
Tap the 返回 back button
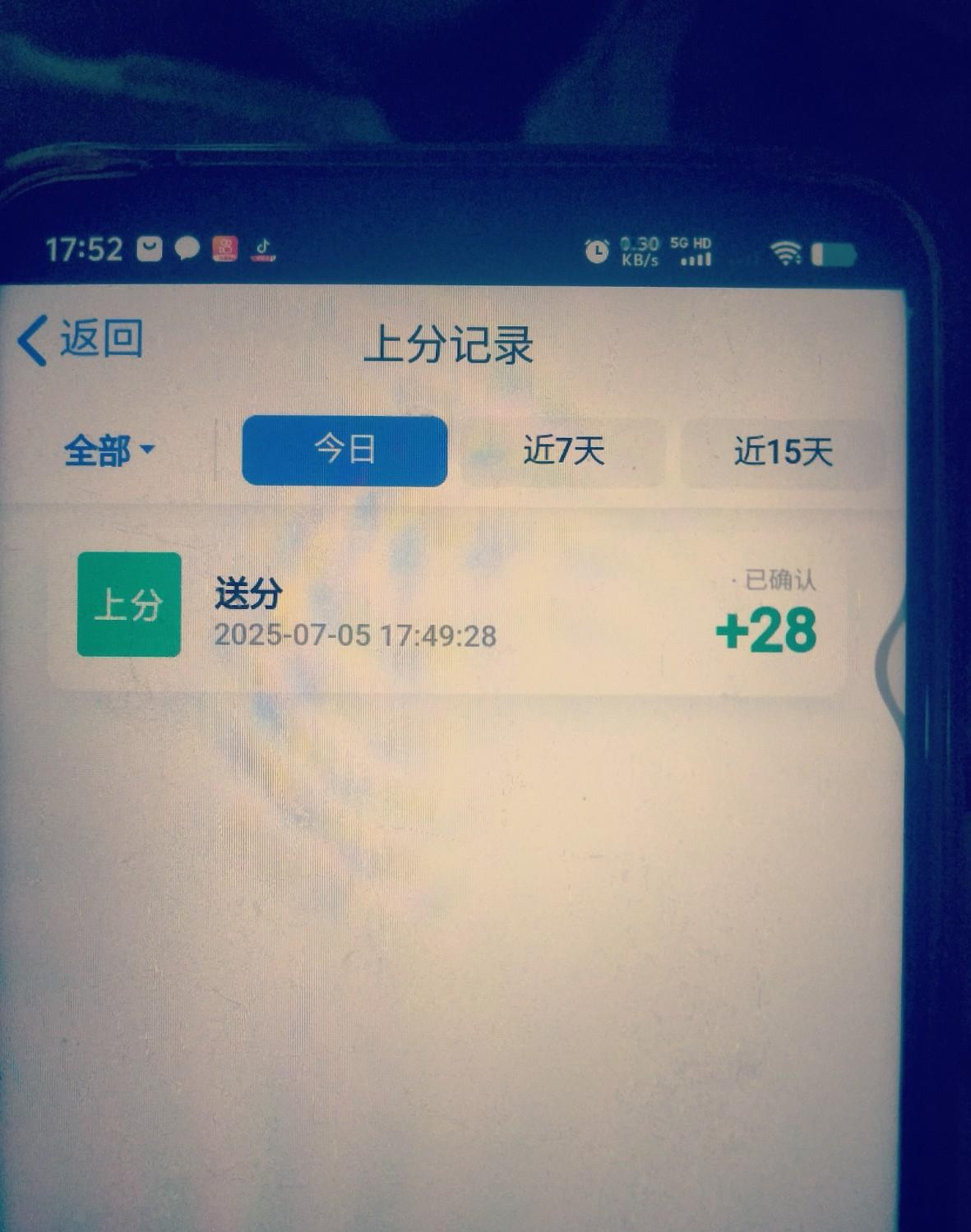click(81, 340)
